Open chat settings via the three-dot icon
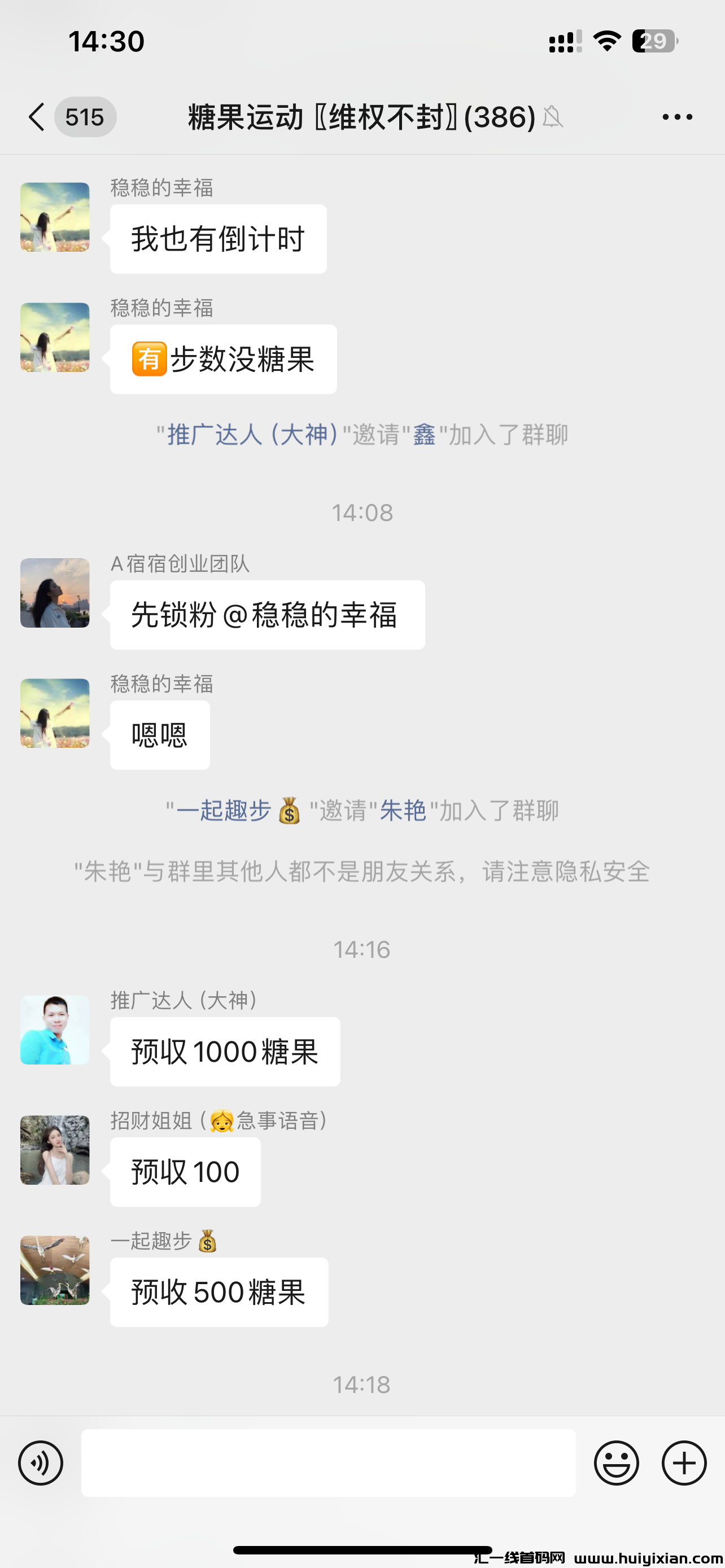Screen dimensions: 725x1568 678,117
